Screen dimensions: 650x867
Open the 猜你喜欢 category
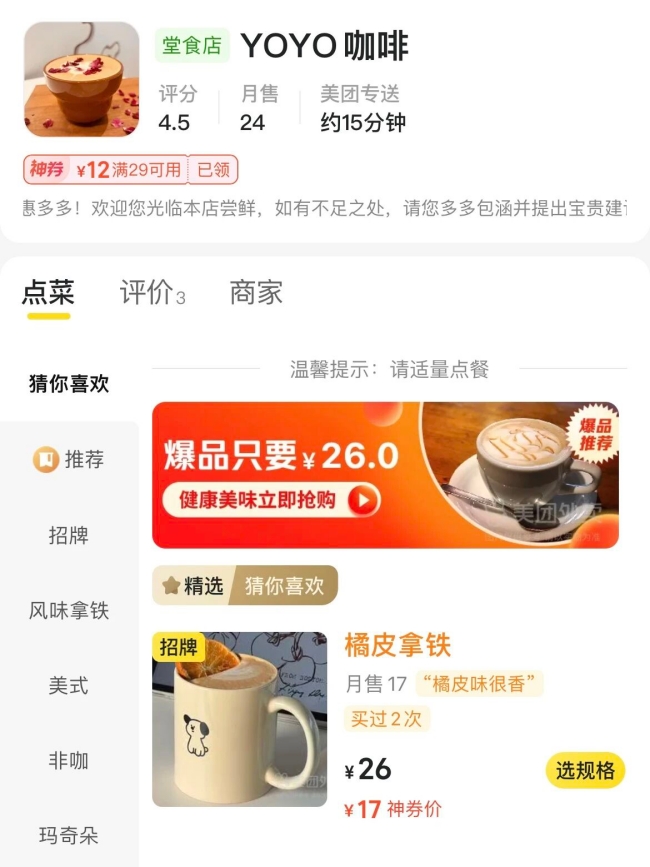pos(69,383)
